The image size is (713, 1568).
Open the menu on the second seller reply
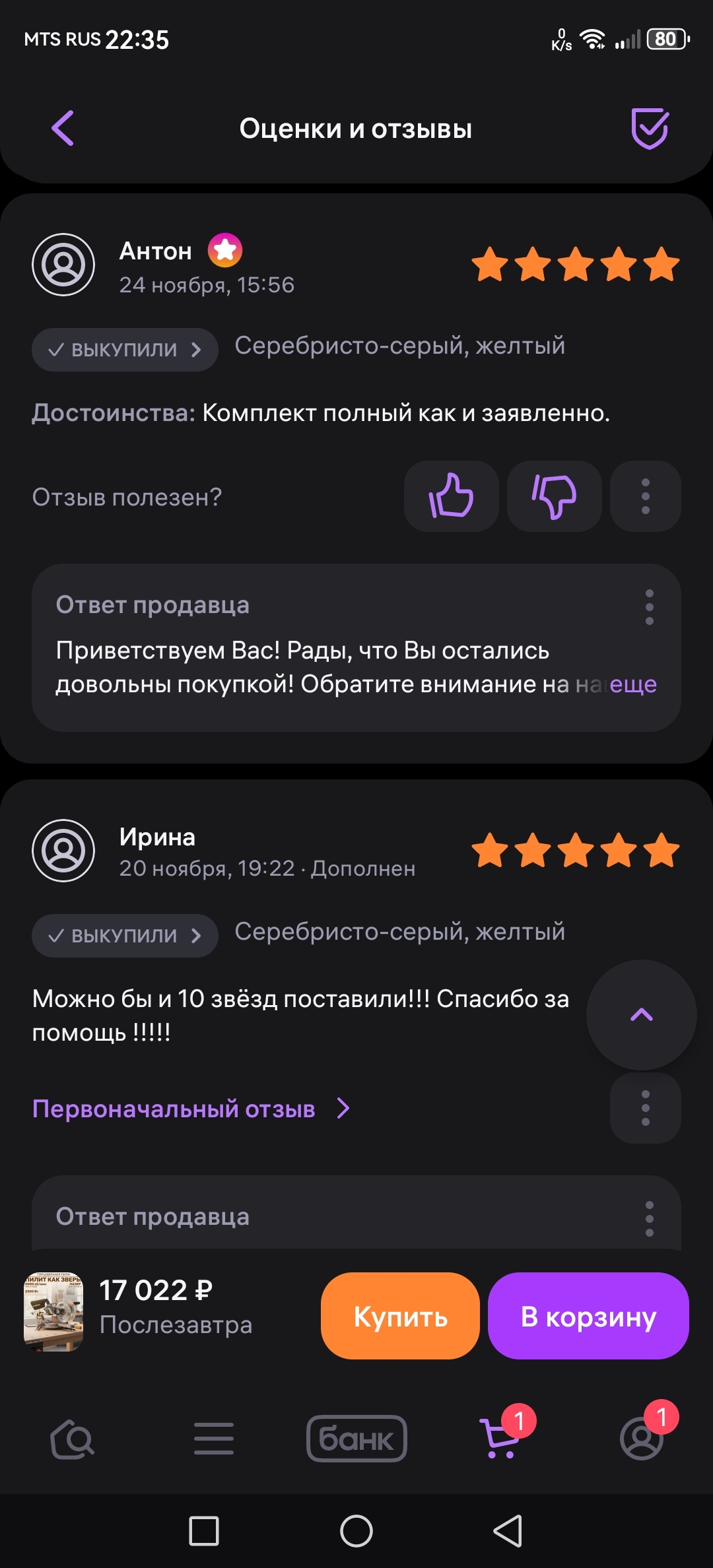[x=650, y=1218]
